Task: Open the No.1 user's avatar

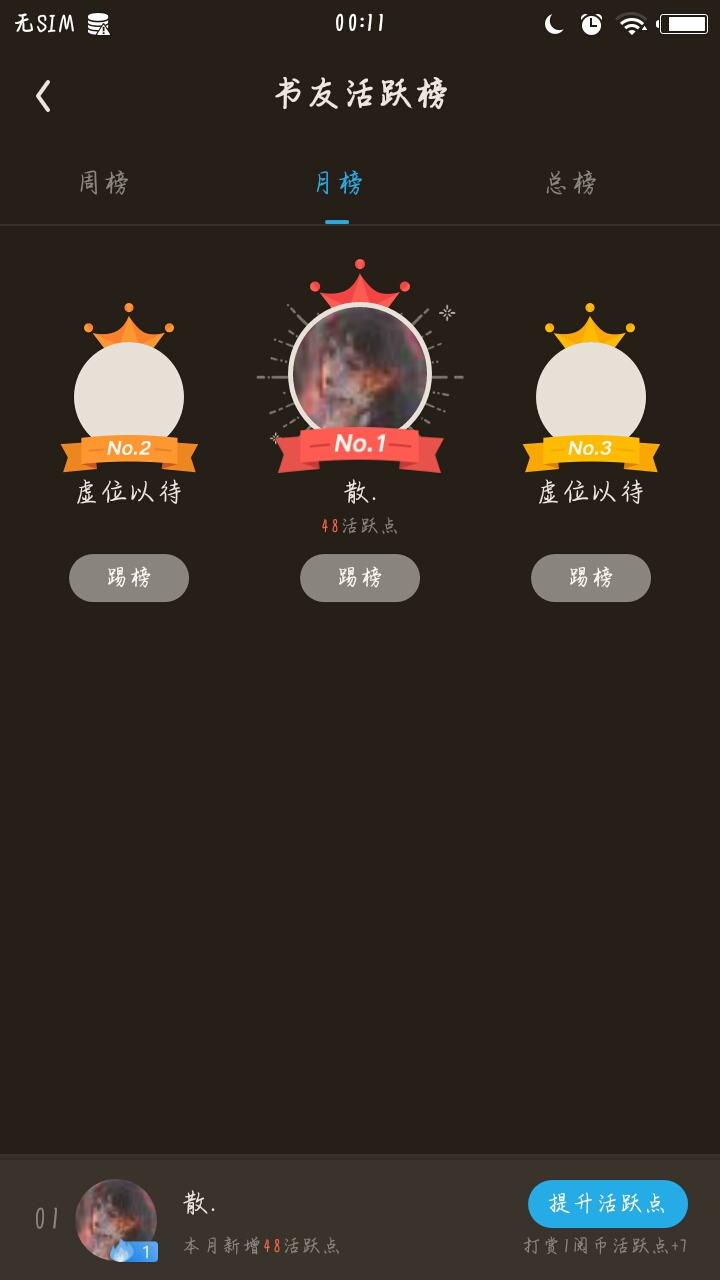Action: tap(360, 372)
